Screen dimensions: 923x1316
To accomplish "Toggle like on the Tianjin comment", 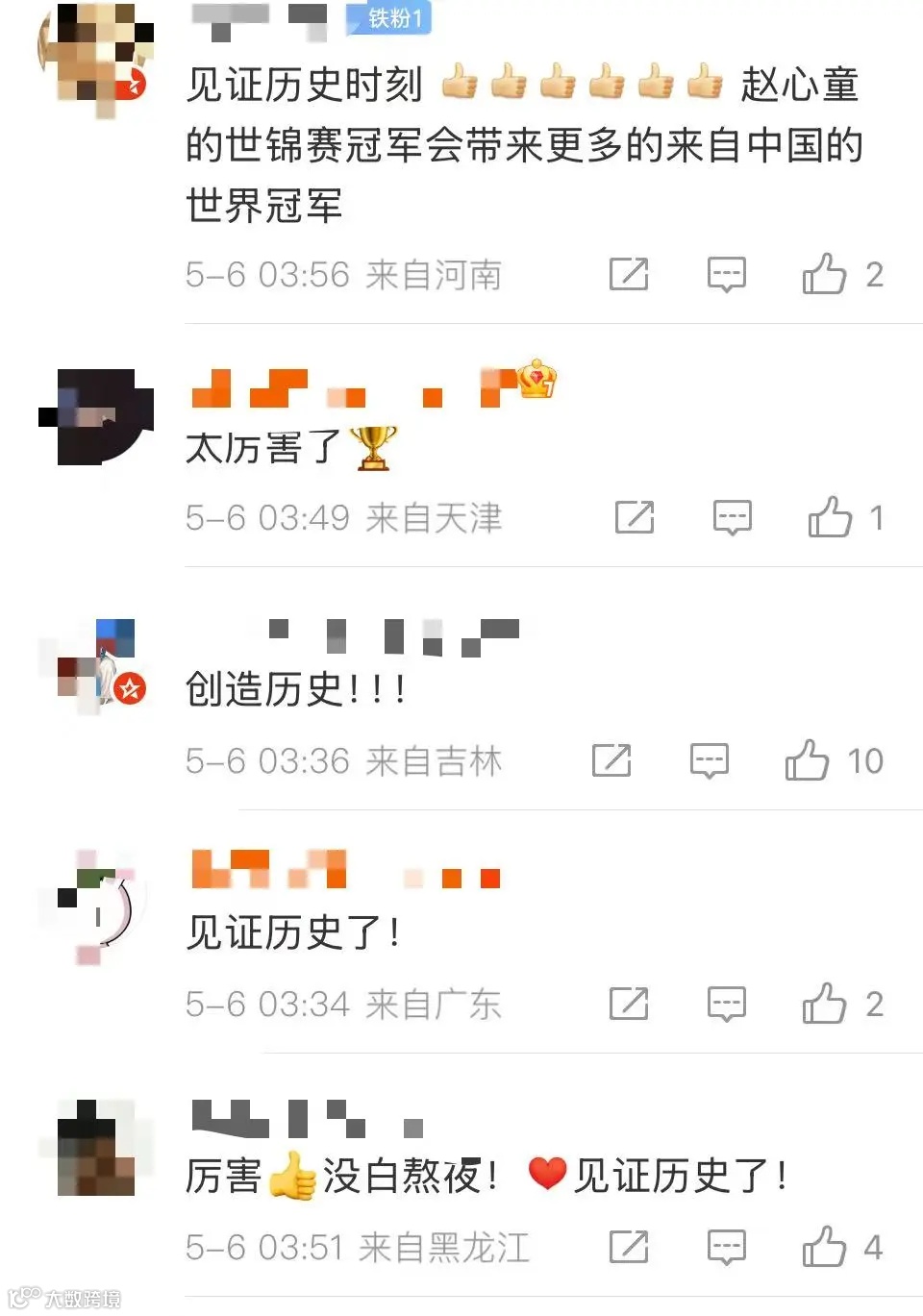I will 833,518.
